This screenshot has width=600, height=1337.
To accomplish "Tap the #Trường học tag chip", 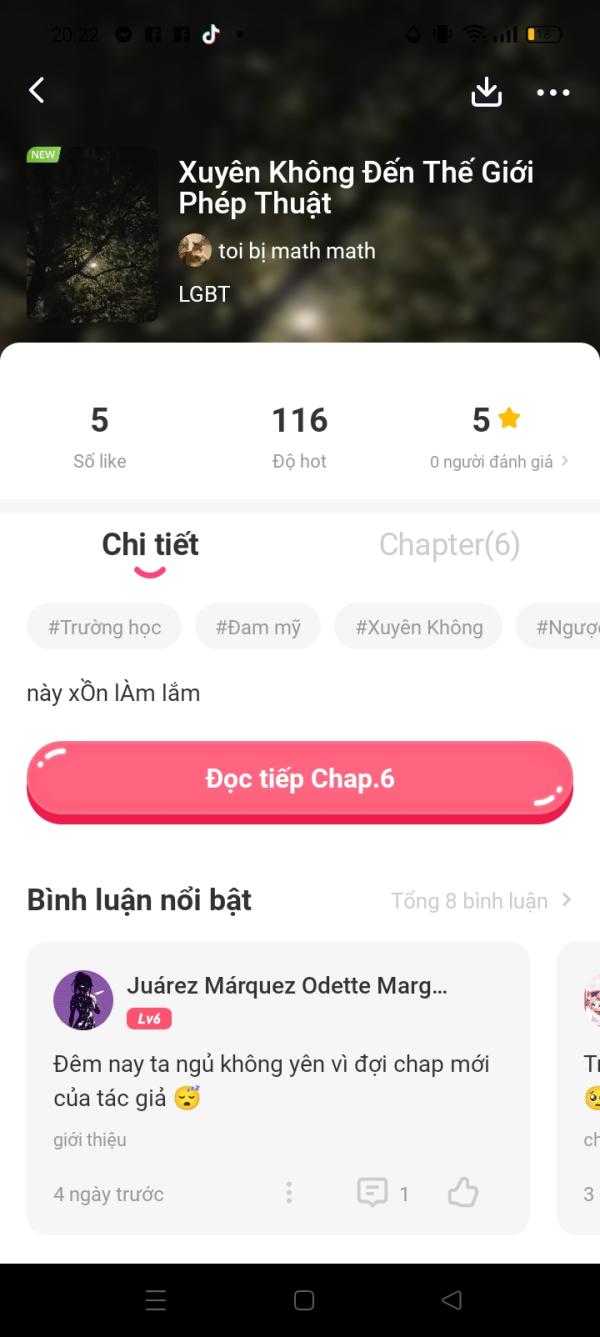I will coord(104,627).
